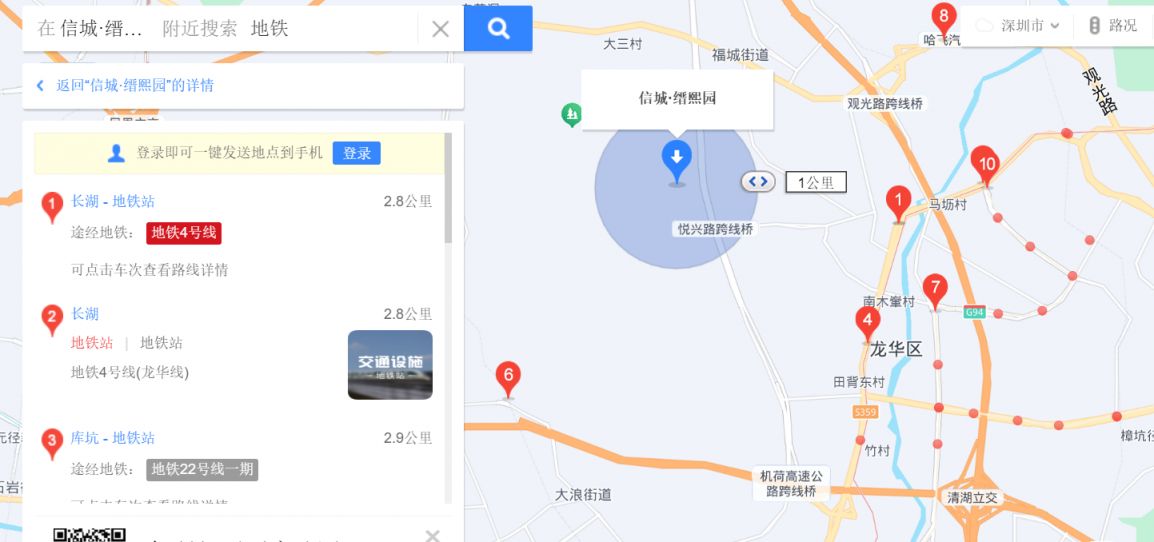Viewport: 1154px width, 542px height.
Task: Select map marker 8
Action: coord(943,18)
